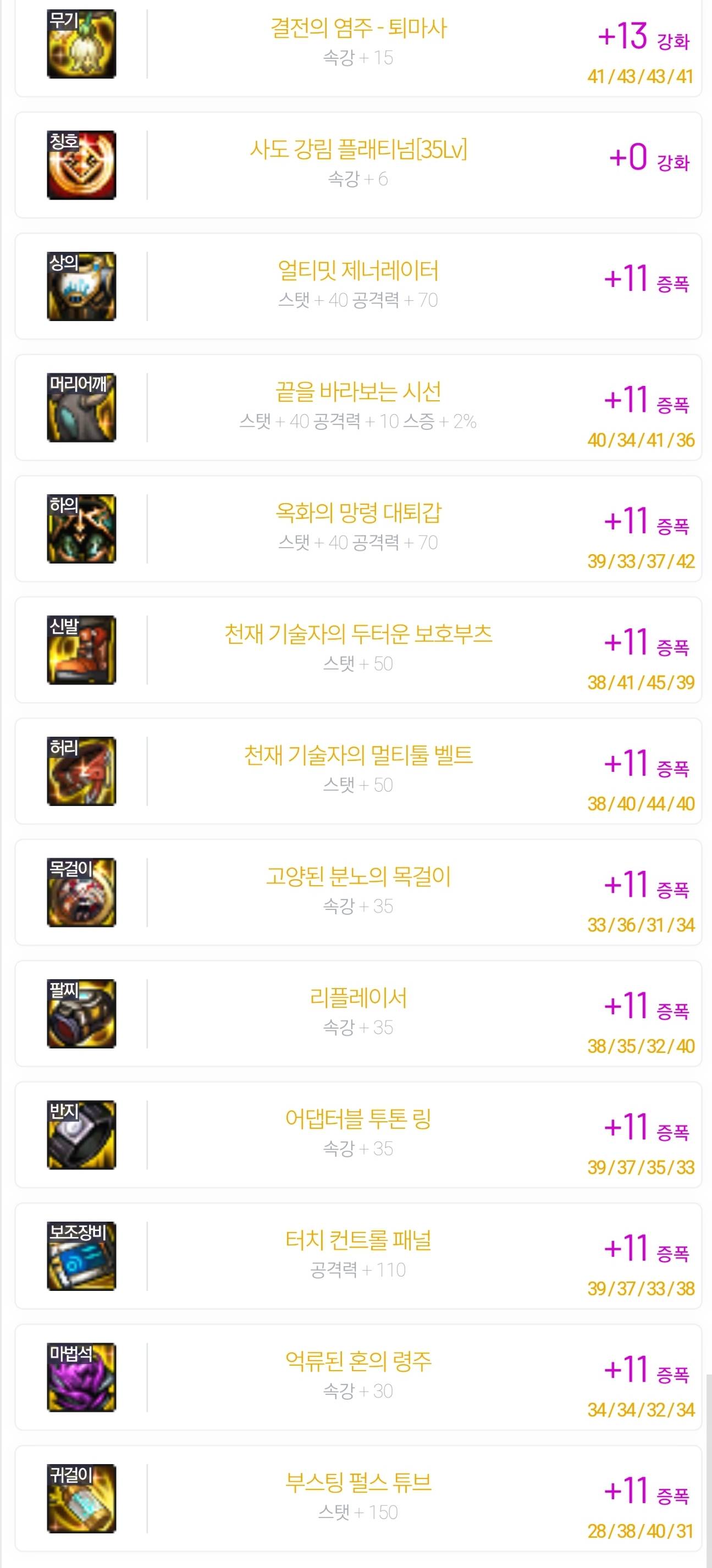This screenshot has height=1568, width=712.
Task: View the 고양된 분노의 목걸이 necklace card
Action: click(358, 891)
